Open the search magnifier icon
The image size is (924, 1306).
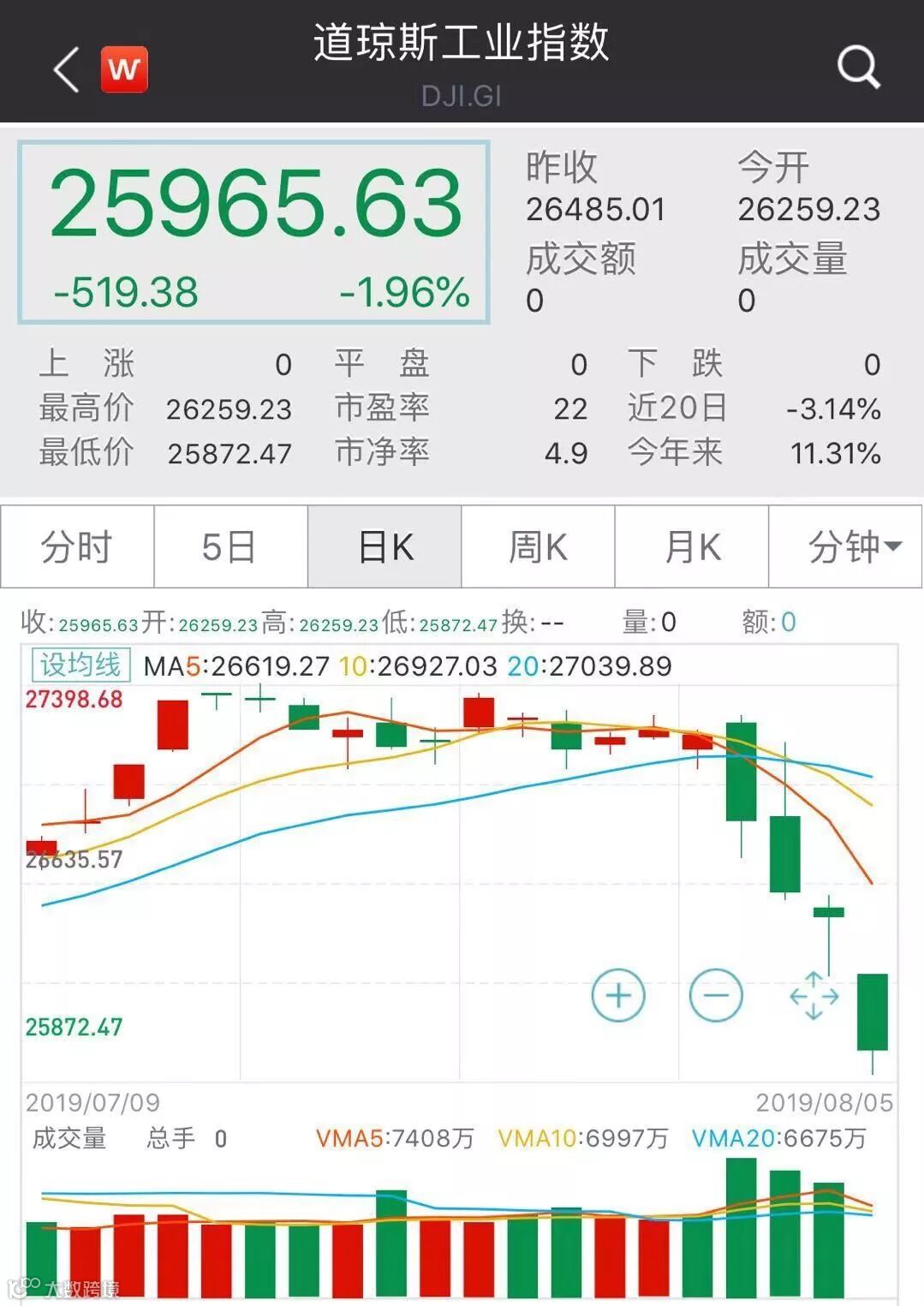point(858,67)
